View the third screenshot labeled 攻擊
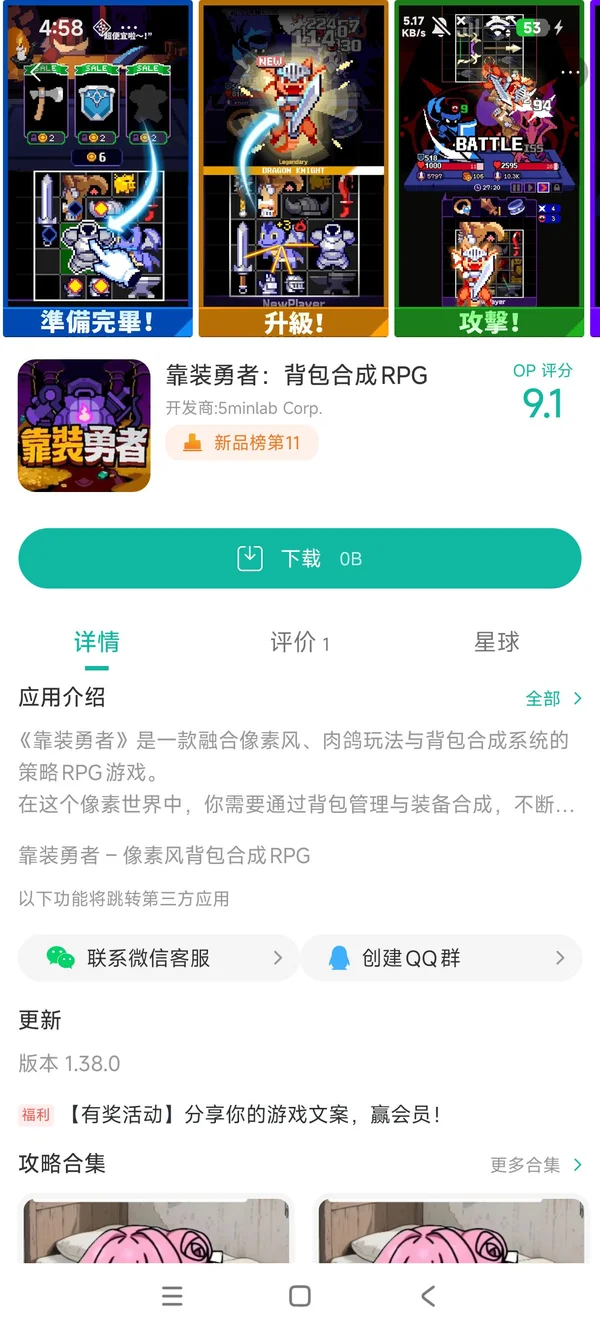Image resolution: width=600 pixels, height=1333 pixels. (x=489, y=169)
